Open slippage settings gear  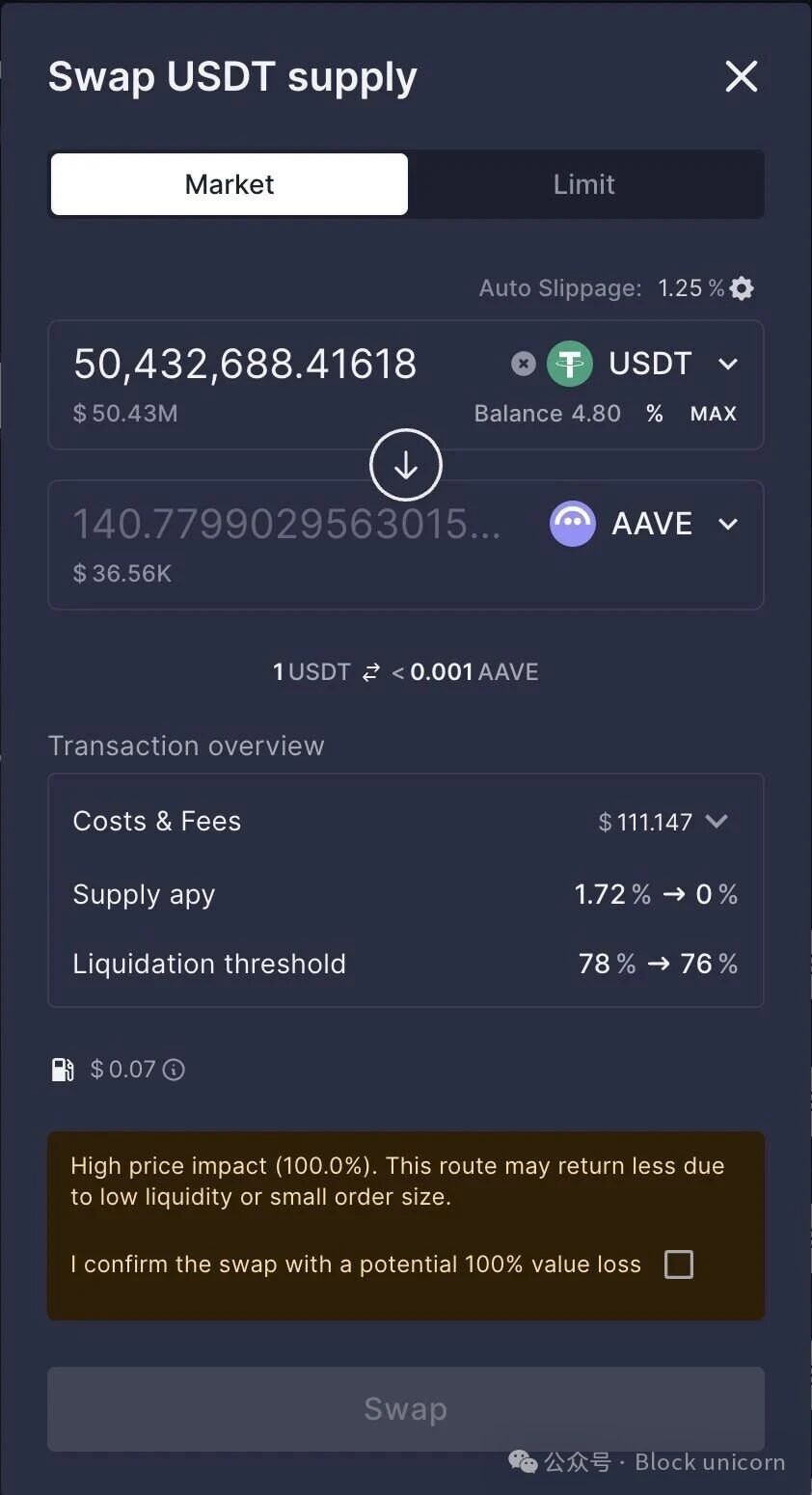coord(742,288)
